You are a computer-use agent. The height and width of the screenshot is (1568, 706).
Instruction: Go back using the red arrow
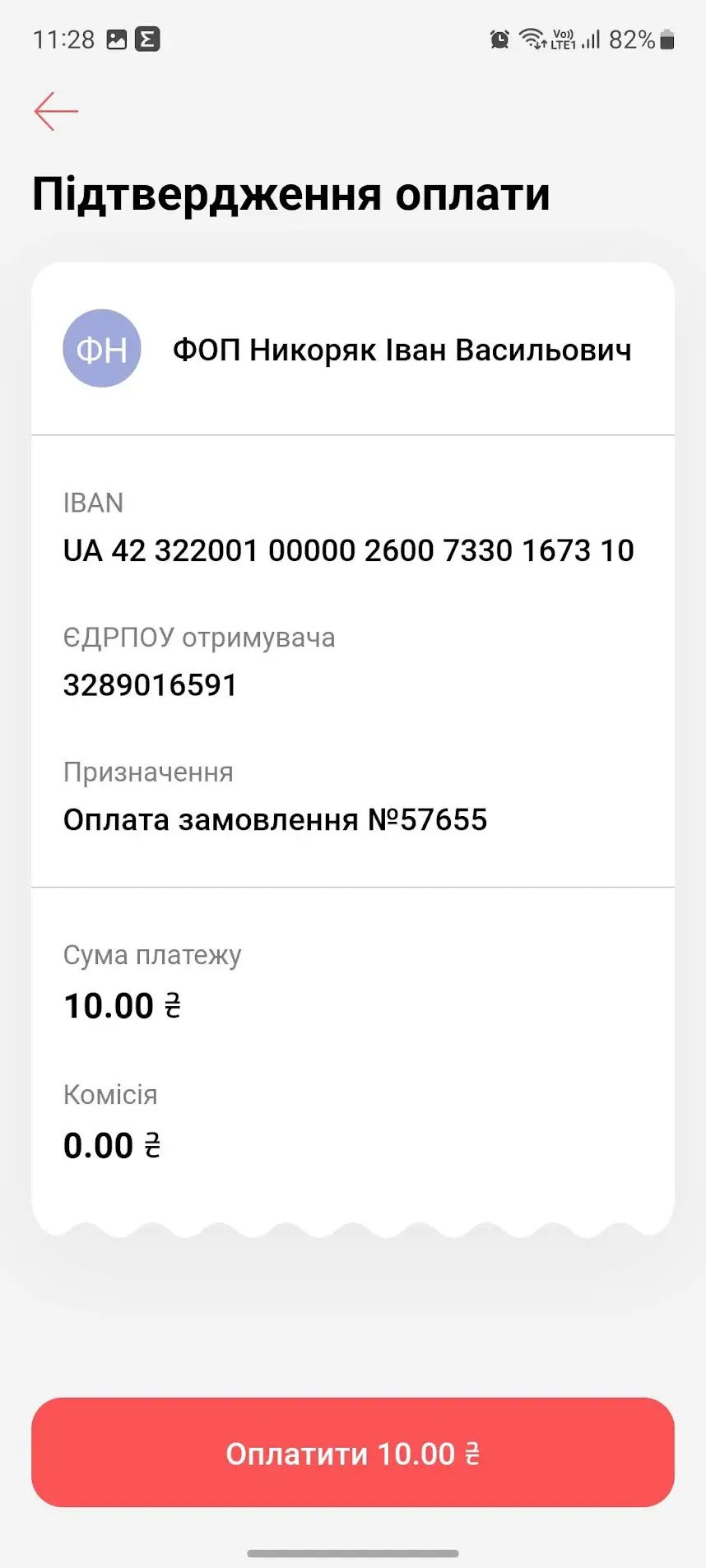56,111
